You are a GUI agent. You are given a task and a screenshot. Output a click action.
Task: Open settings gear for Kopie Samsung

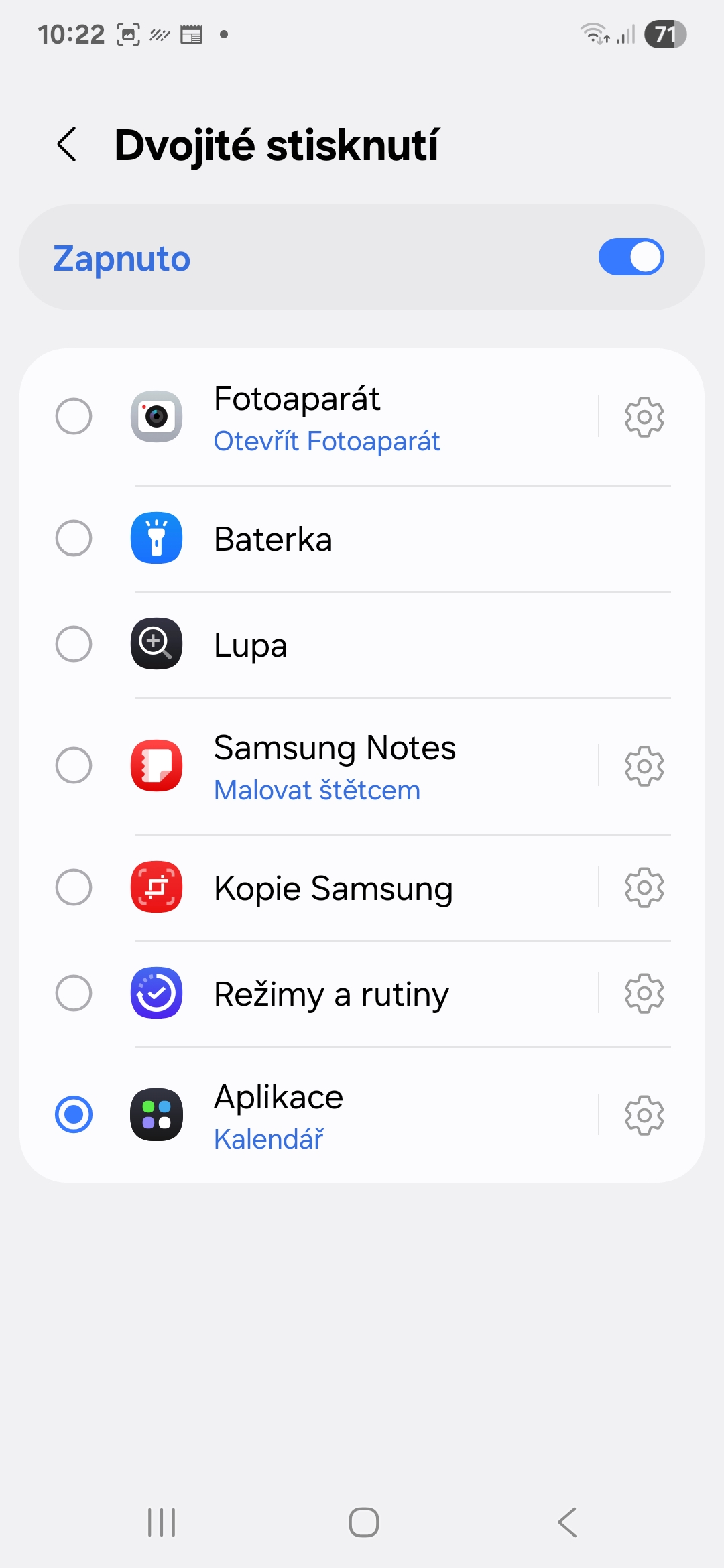coord(644,888)
